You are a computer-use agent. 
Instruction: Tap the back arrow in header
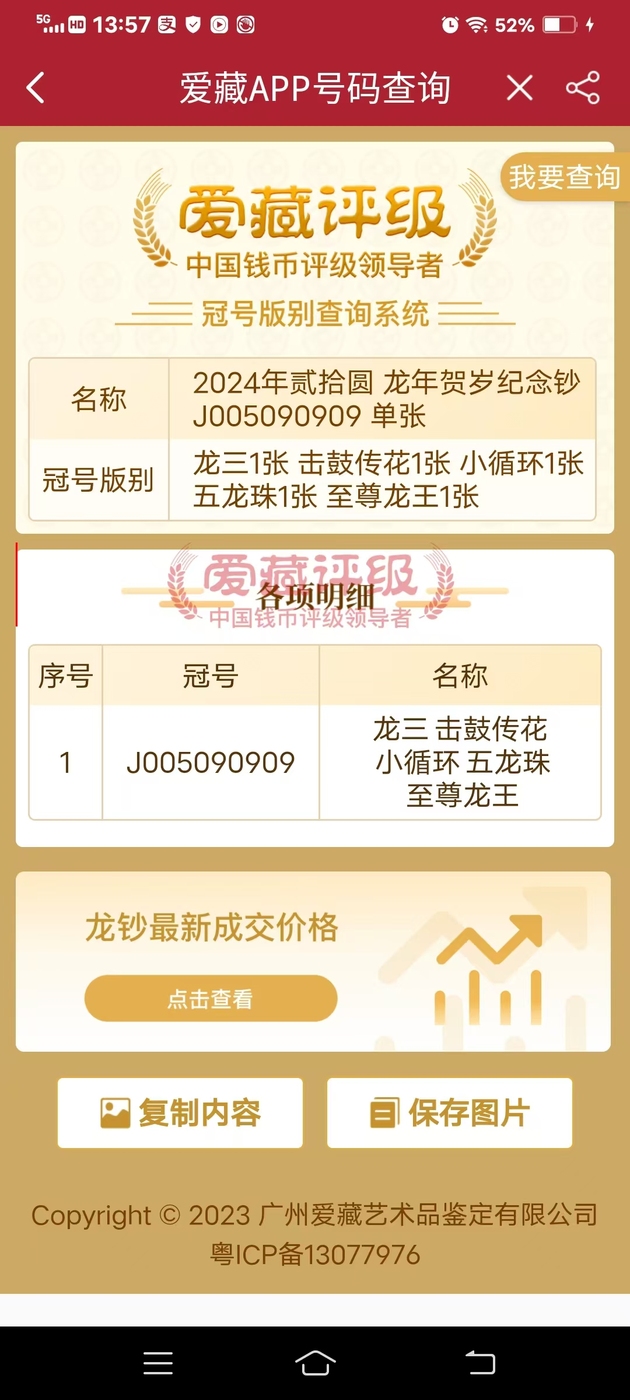[35, 88]
